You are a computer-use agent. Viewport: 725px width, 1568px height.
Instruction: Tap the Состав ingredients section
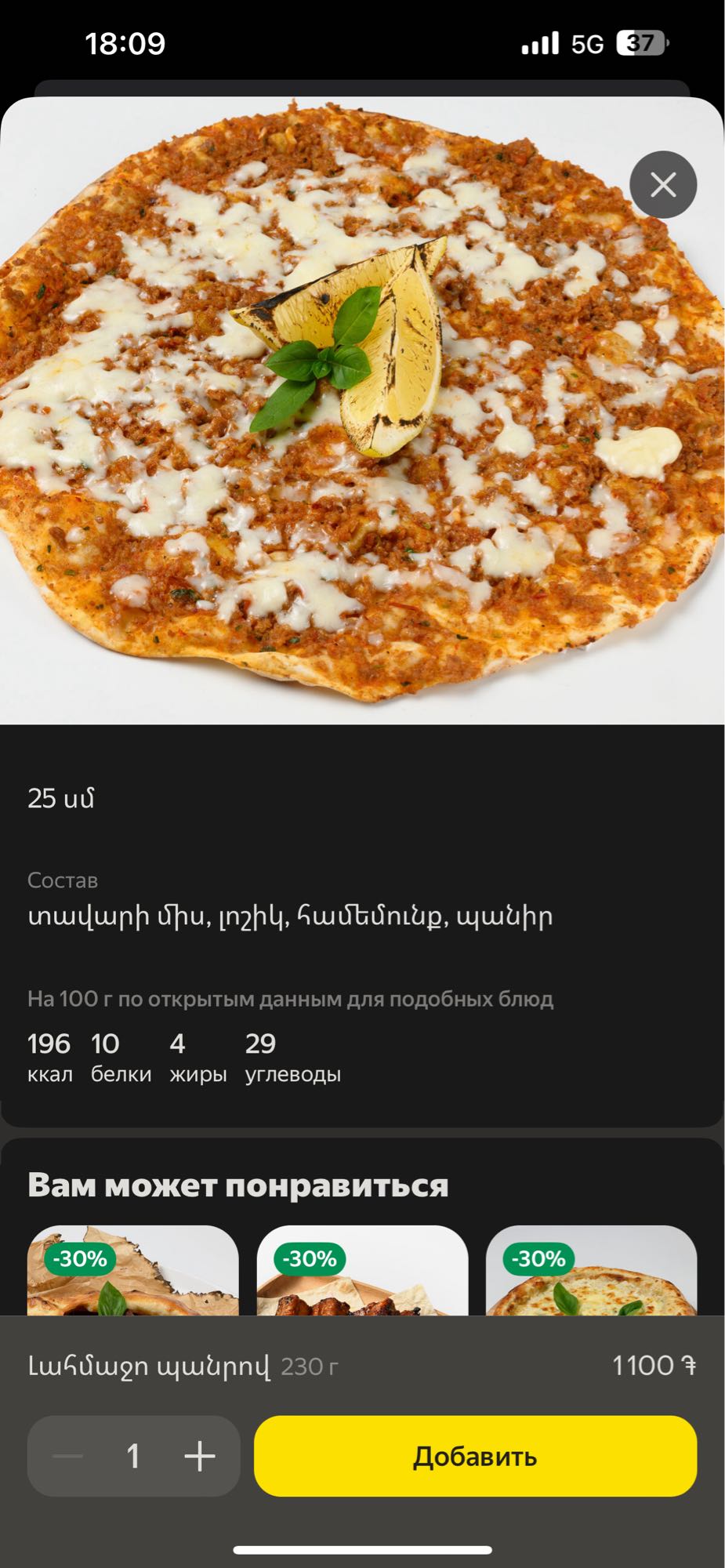click(x=63, y=880)
